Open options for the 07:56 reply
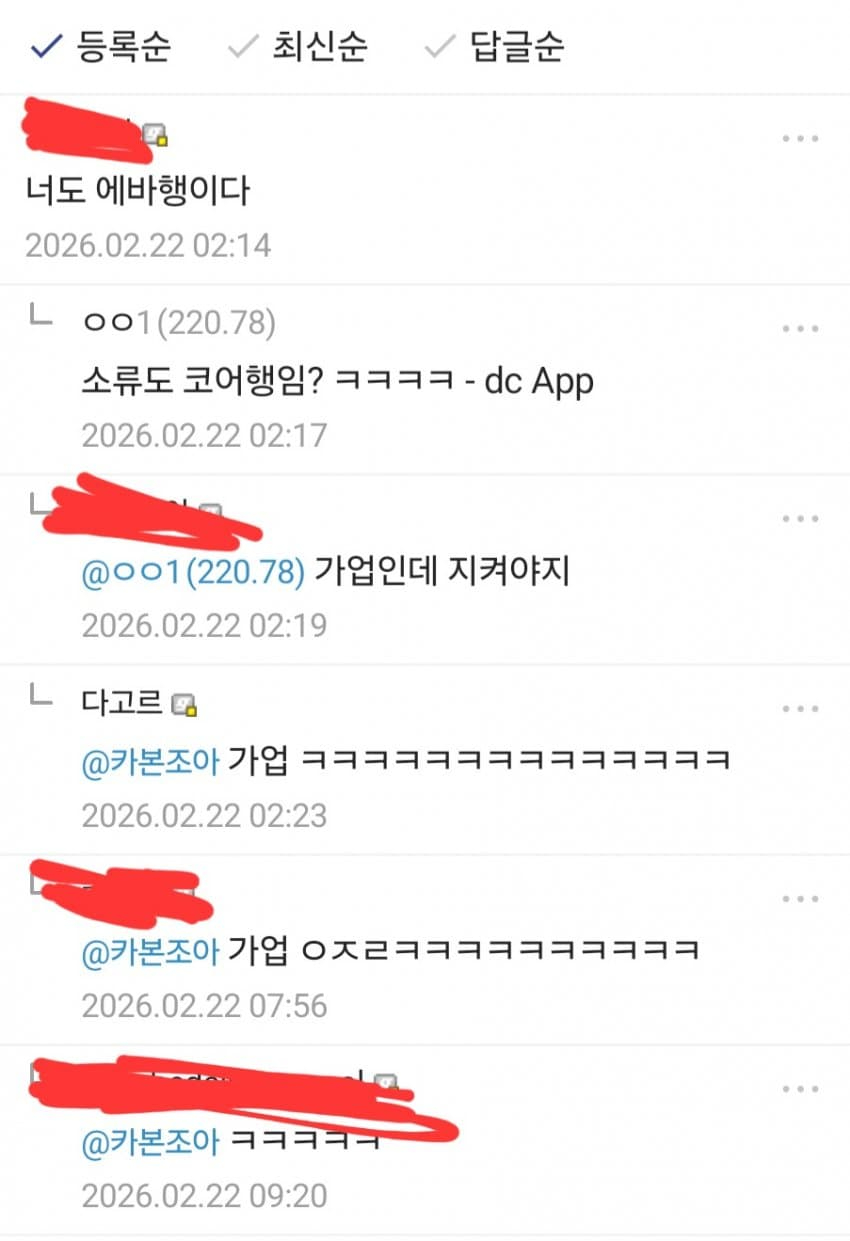850x1241 pixels. click(x=800, y=899)
